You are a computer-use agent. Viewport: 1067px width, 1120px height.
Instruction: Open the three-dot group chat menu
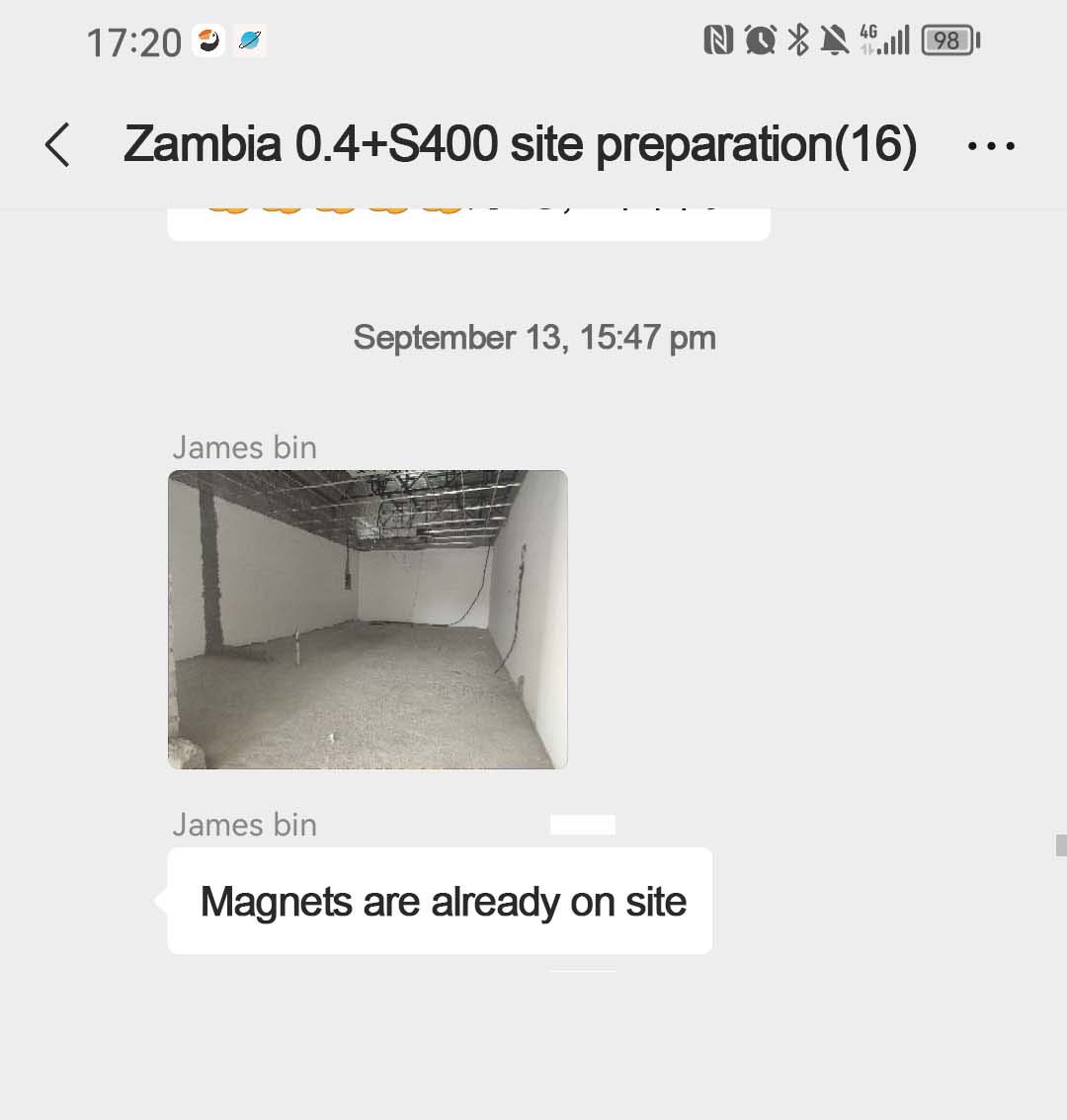coord(990,146)
